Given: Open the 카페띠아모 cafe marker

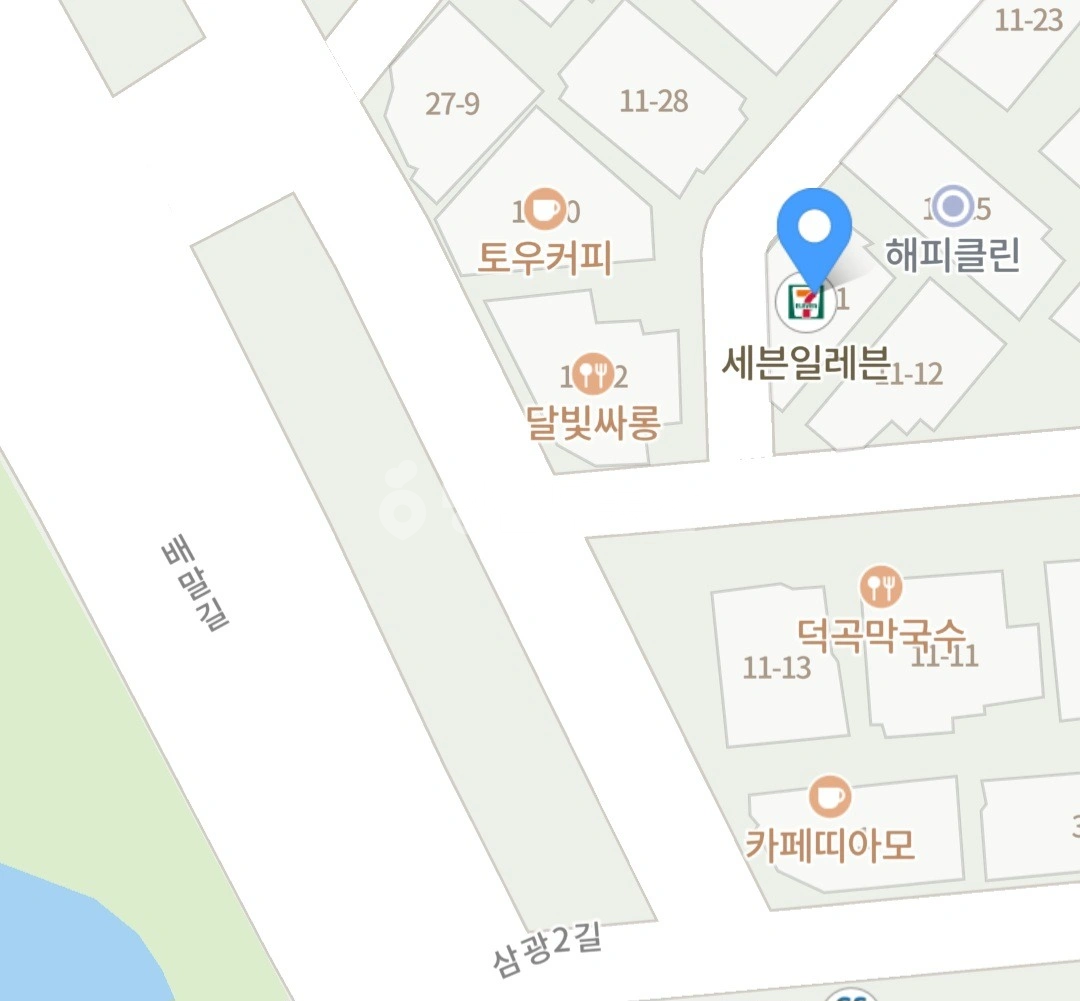Looking at the screenshot, I should point(829,796).
